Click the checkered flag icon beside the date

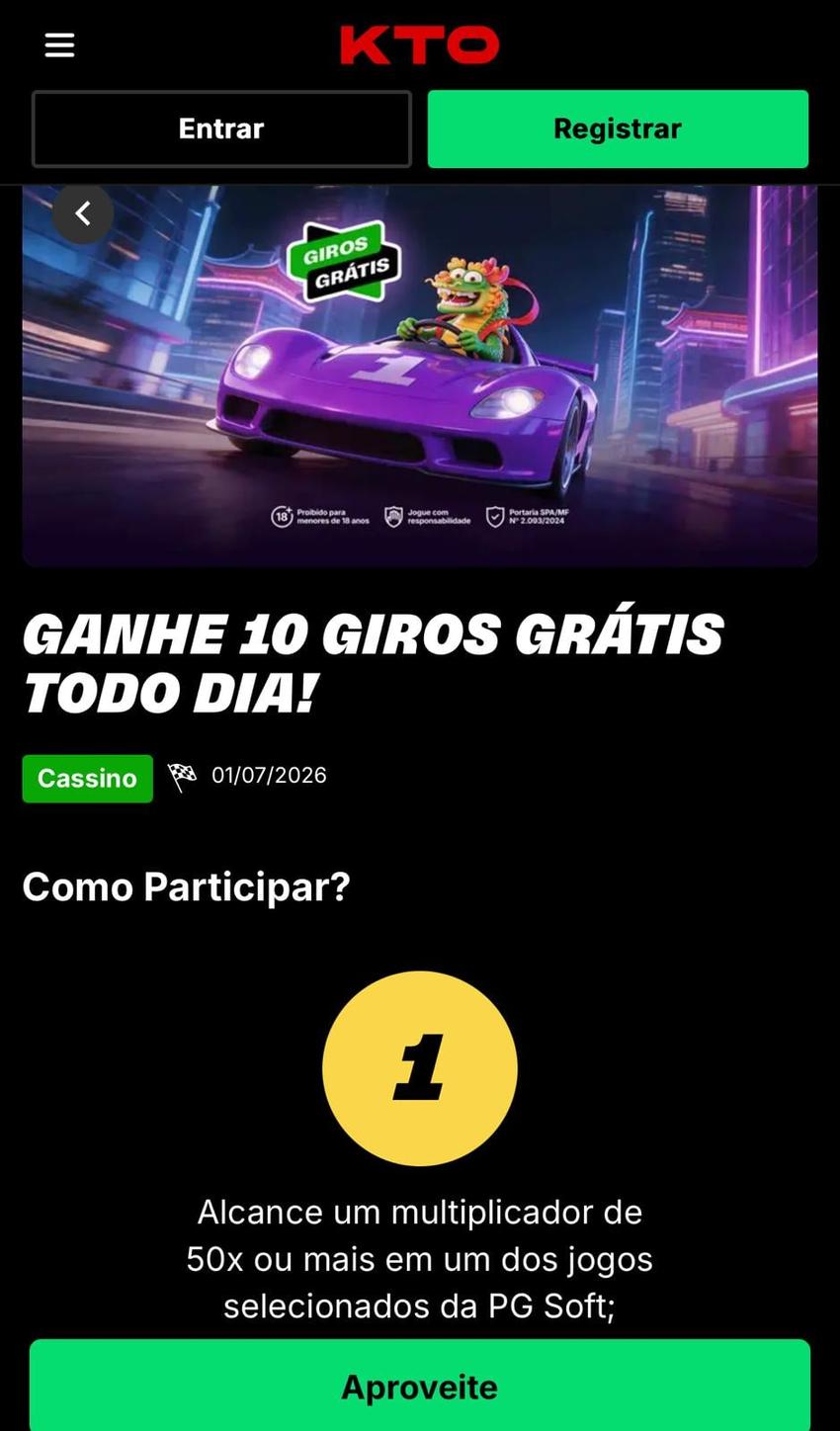click(182, 776)
